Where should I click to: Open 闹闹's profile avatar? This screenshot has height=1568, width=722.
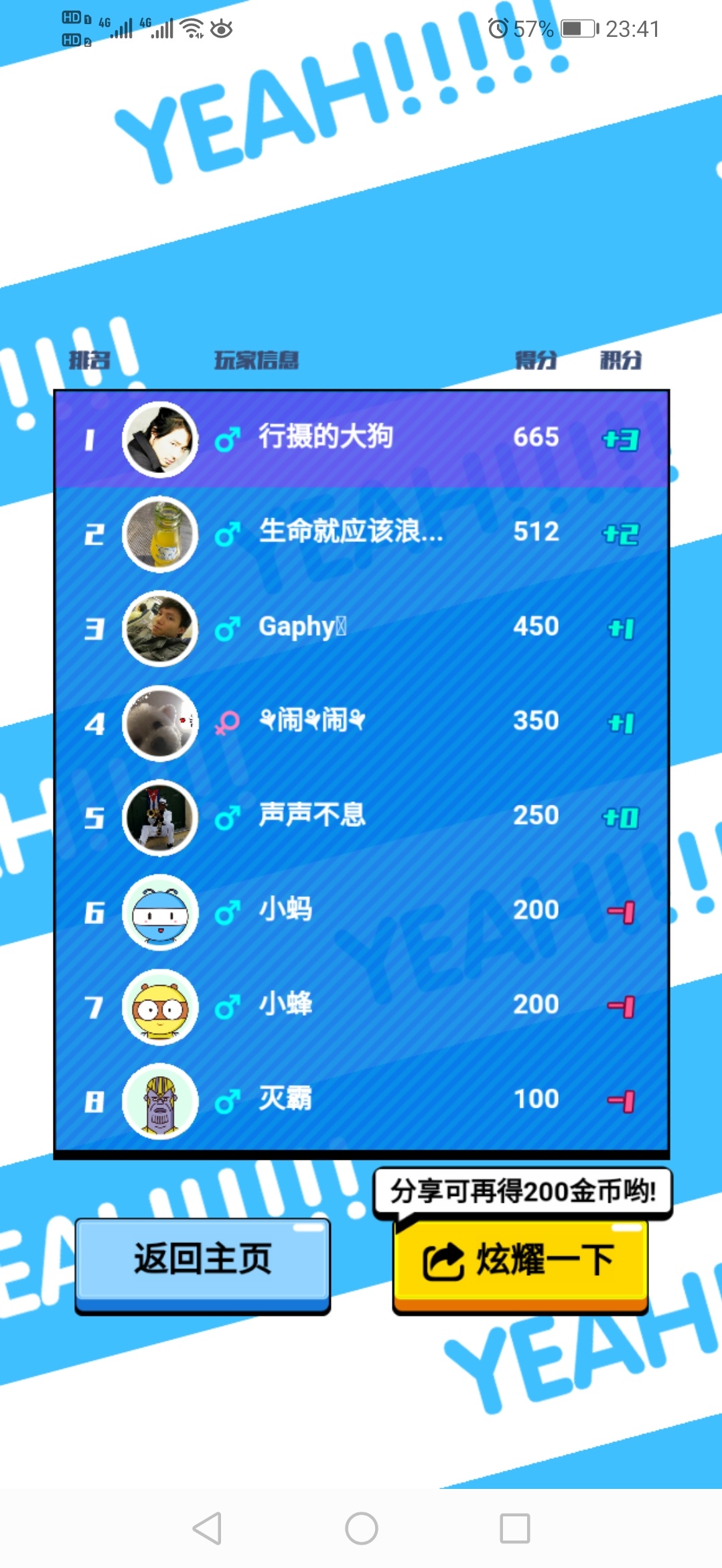coord(160,723)
